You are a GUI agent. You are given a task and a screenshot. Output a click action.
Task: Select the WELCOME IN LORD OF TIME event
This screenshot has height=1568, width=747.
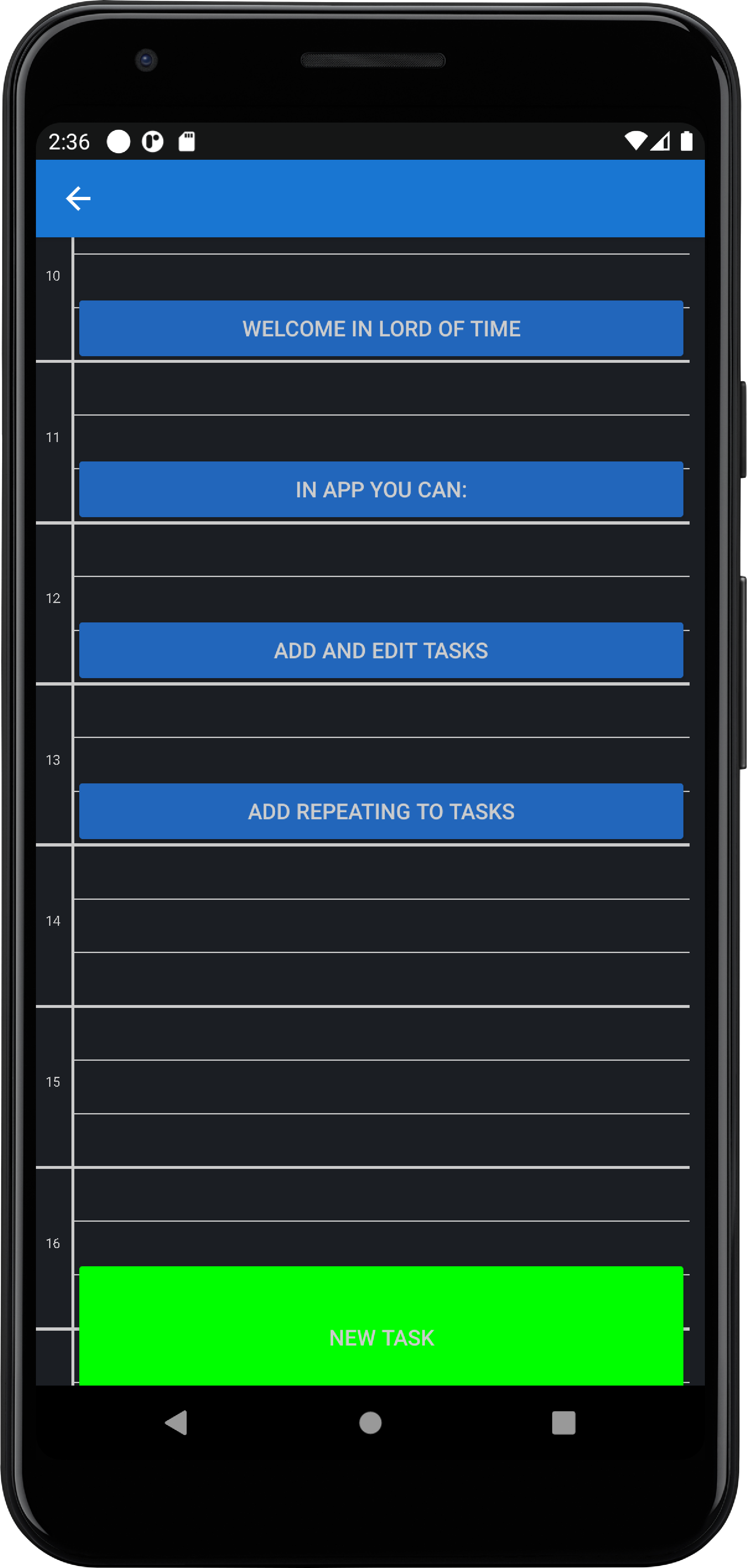(x=382, y=329)
